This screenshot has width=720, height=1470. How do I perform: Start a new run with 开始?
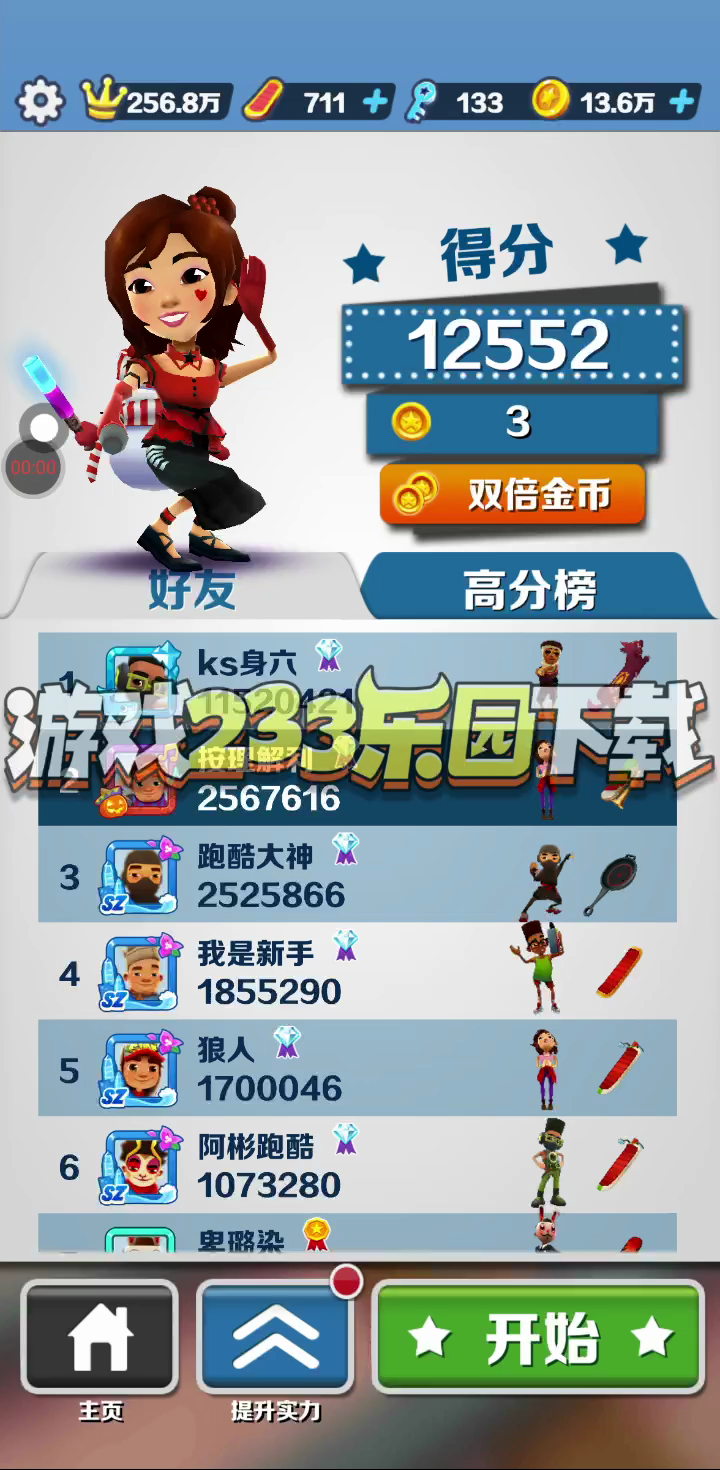point(539,1338)
